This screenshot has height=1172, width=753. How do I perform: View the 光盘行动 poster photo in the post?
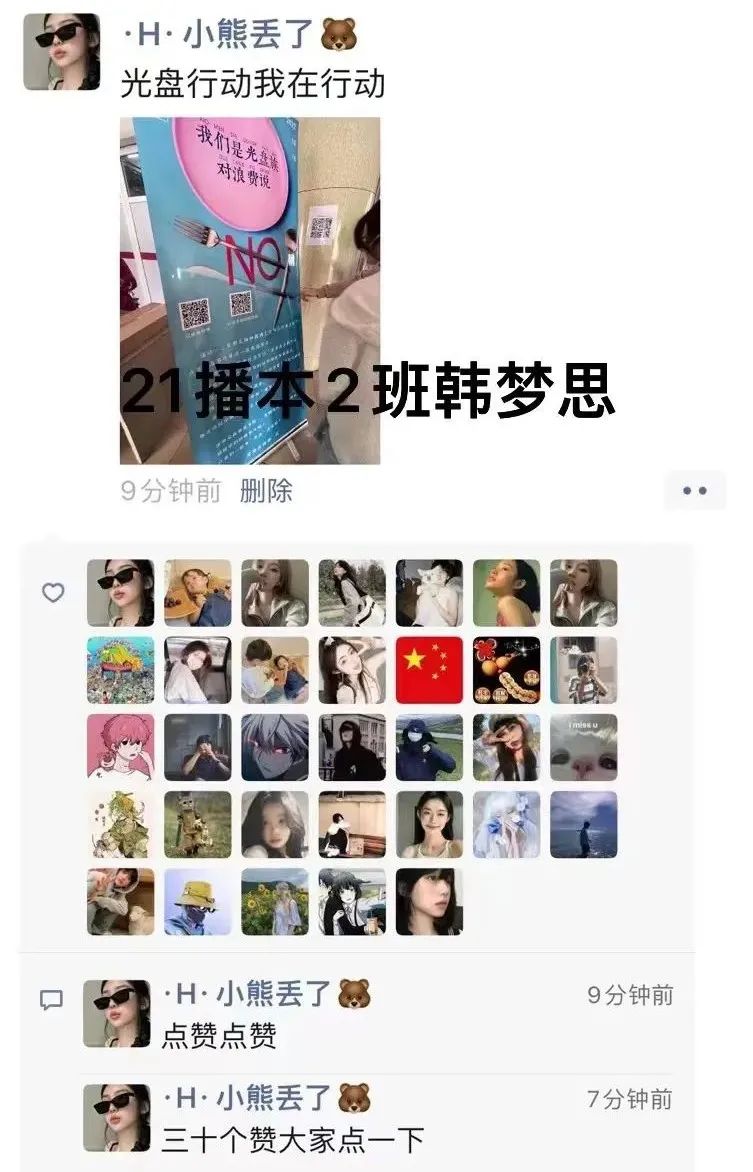(250, 290)
